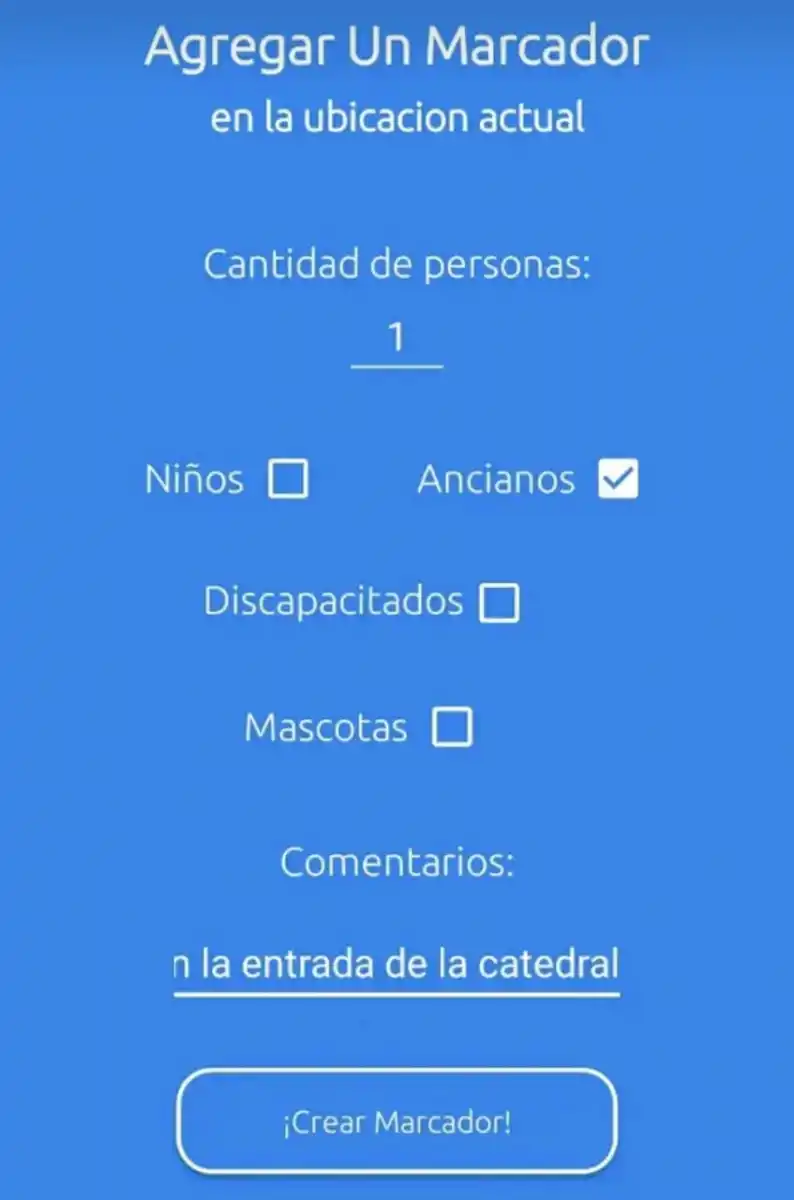Tick the disabled persons checkbox
The height and width of the screenshot is (1200, 794).
click(499, 602)
